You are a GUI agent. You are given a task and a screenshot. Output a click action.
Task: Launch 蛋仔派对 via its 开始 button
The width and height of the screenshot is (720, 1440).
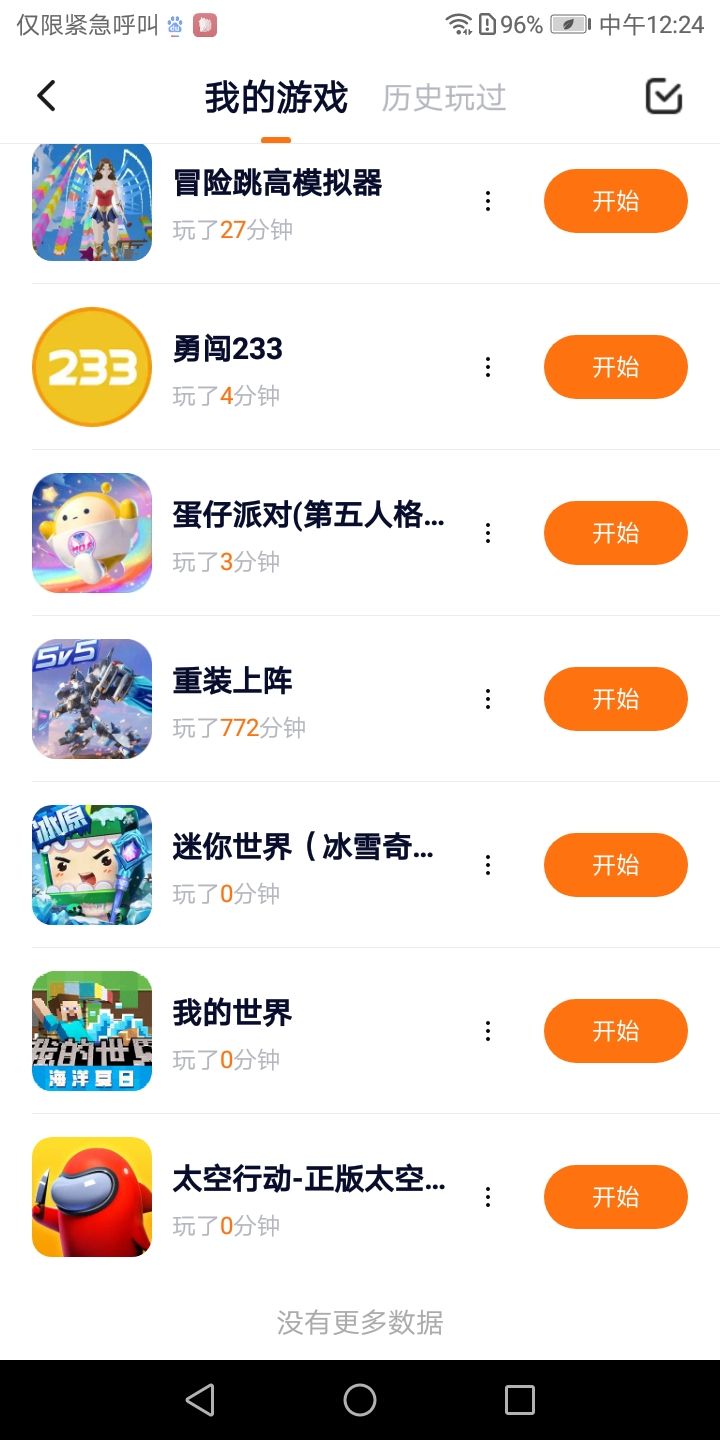pyautogui.click(x=615, y=533)
